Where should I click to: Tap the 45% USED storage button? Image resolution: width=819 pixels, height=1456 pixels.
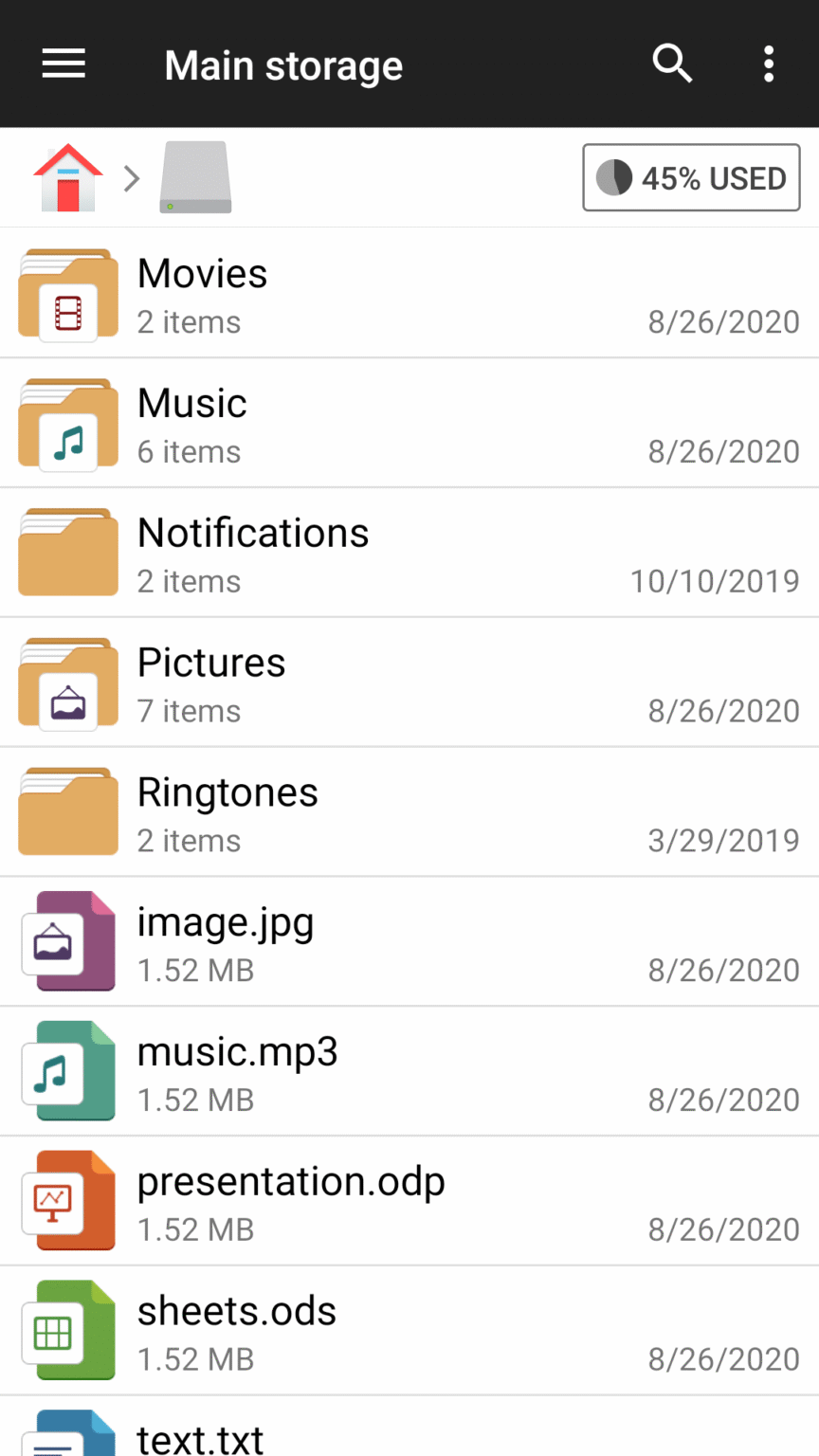point(691,177)
